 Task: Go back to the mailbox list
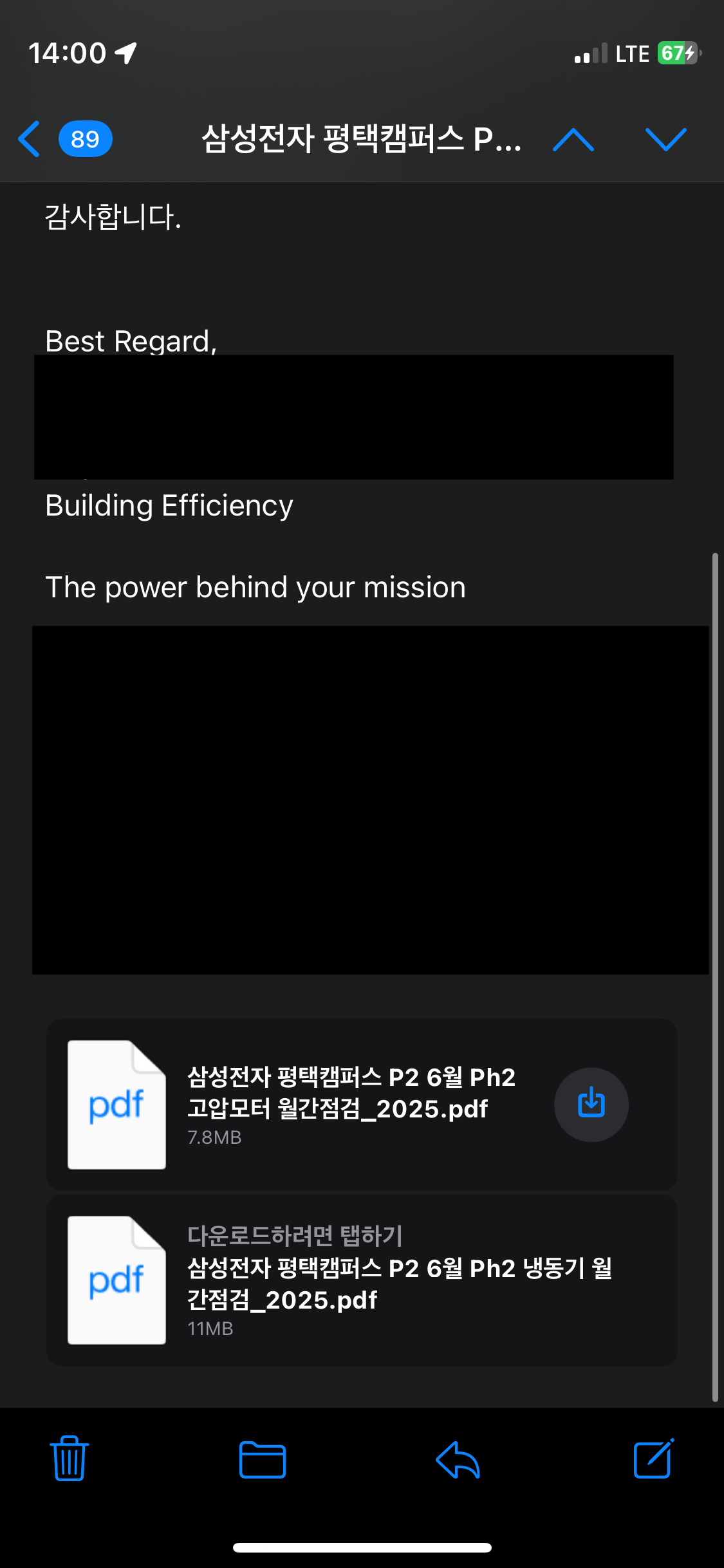(30, 139)
